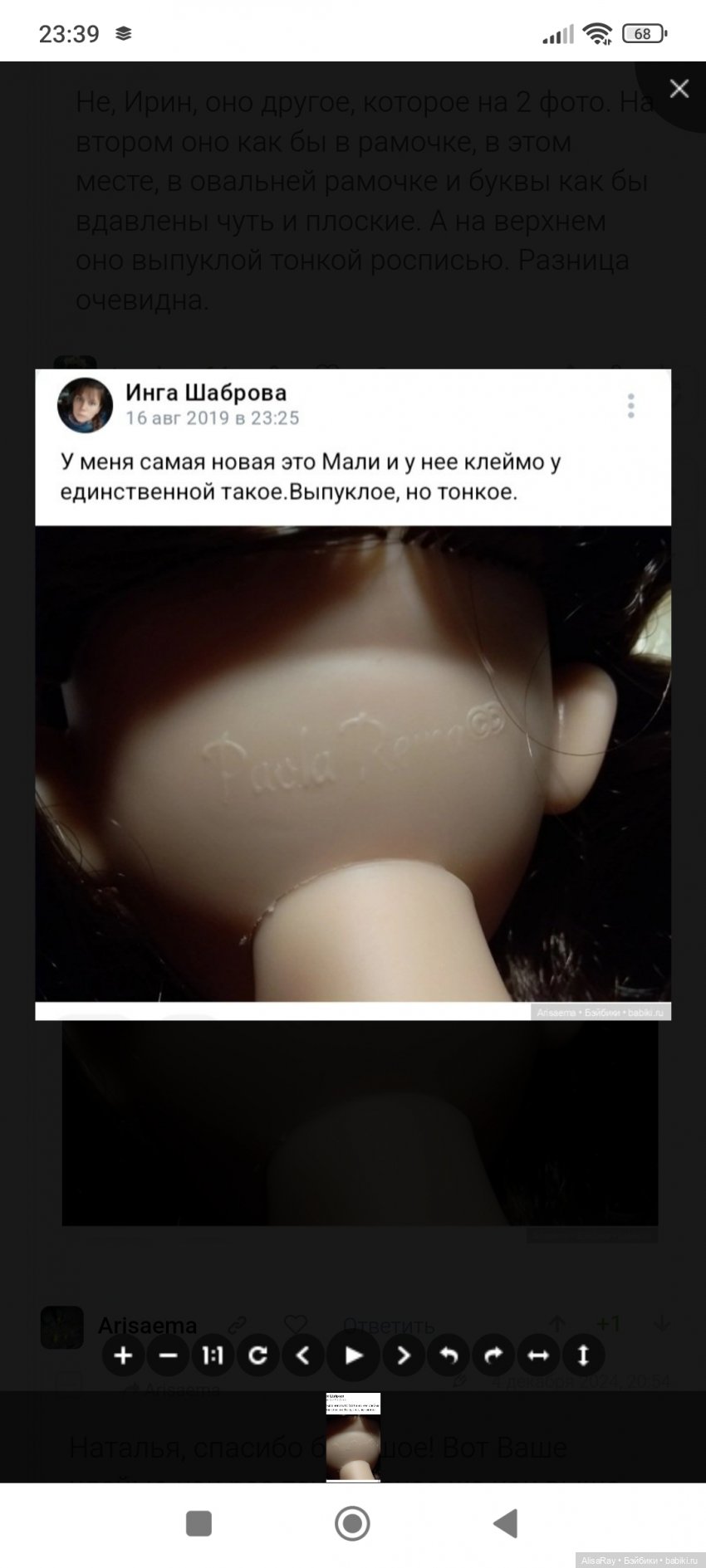Close the image lightbox viewer
This screenshot has width=706, height=1568.
coord(679,89)
